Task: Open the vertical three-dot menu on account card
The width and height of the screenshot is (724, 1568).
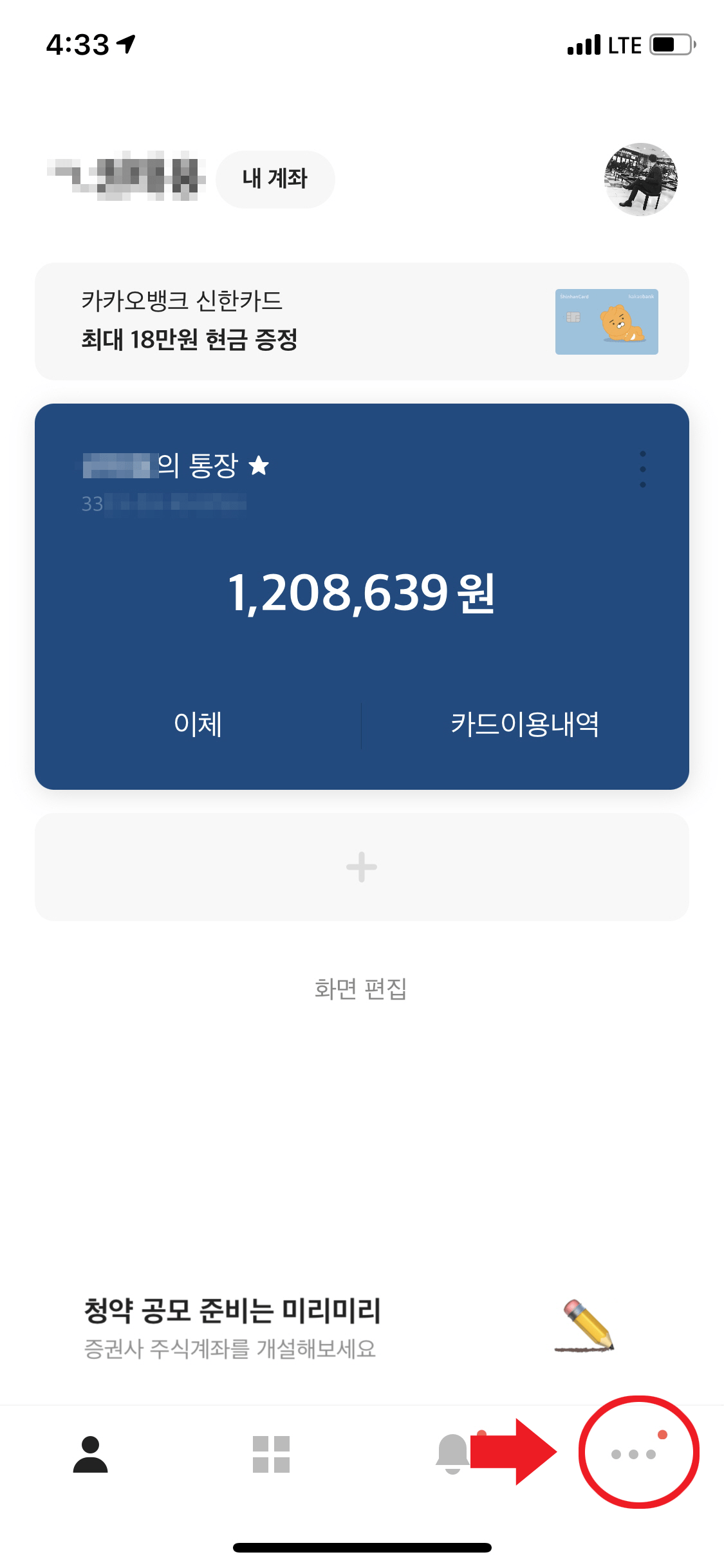Action: coord(644,470)
